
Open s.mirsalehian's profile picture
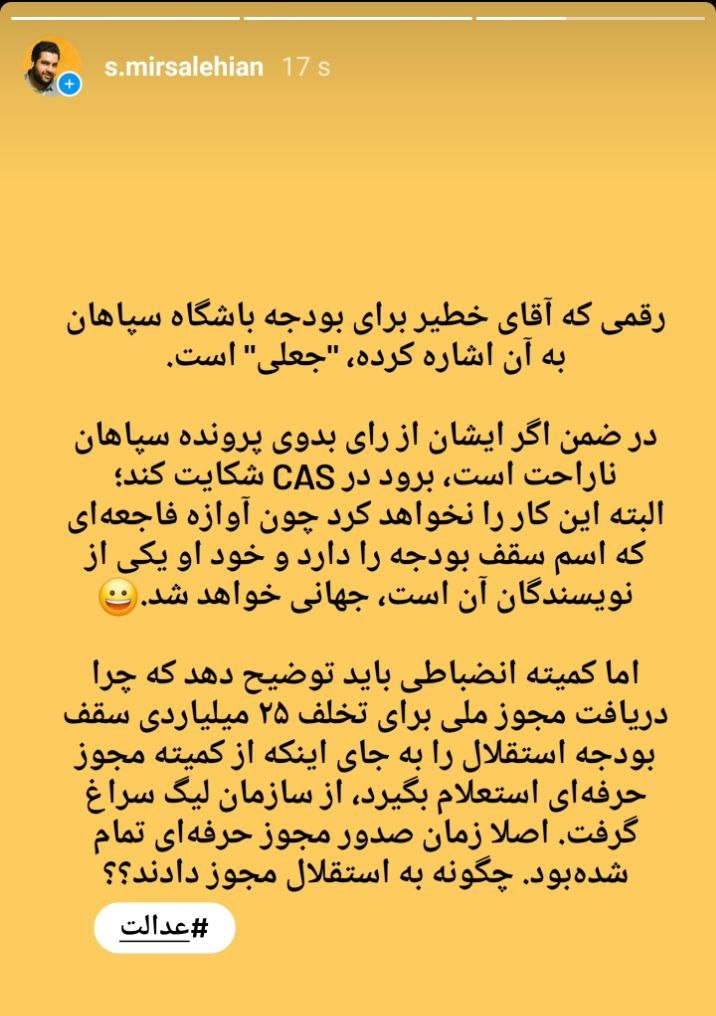(50, 68)
